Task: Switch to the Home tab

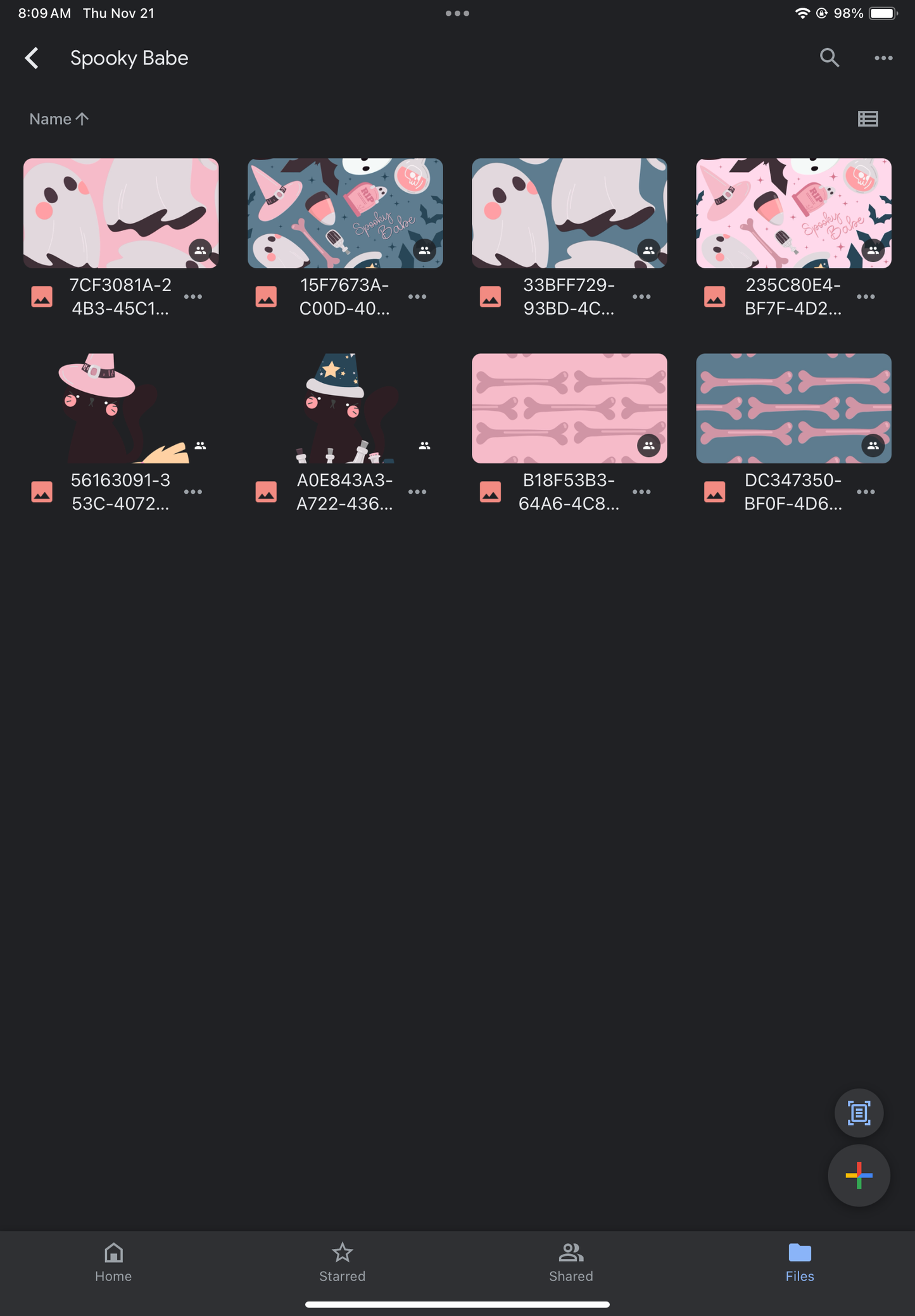Action: (x=113, y=1262)
